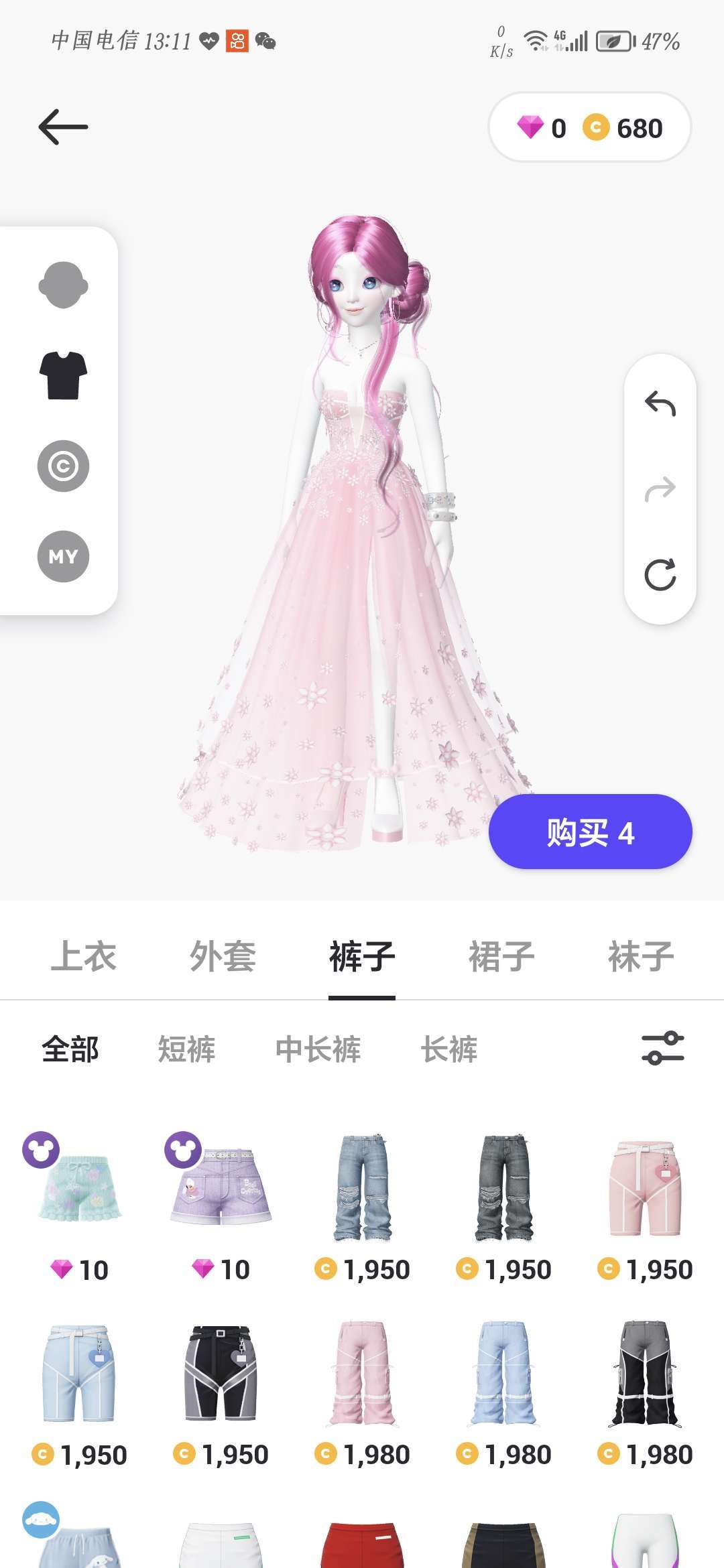Go back using the top-left arrow
This screenshot has width=724, height=1568.
63,127
